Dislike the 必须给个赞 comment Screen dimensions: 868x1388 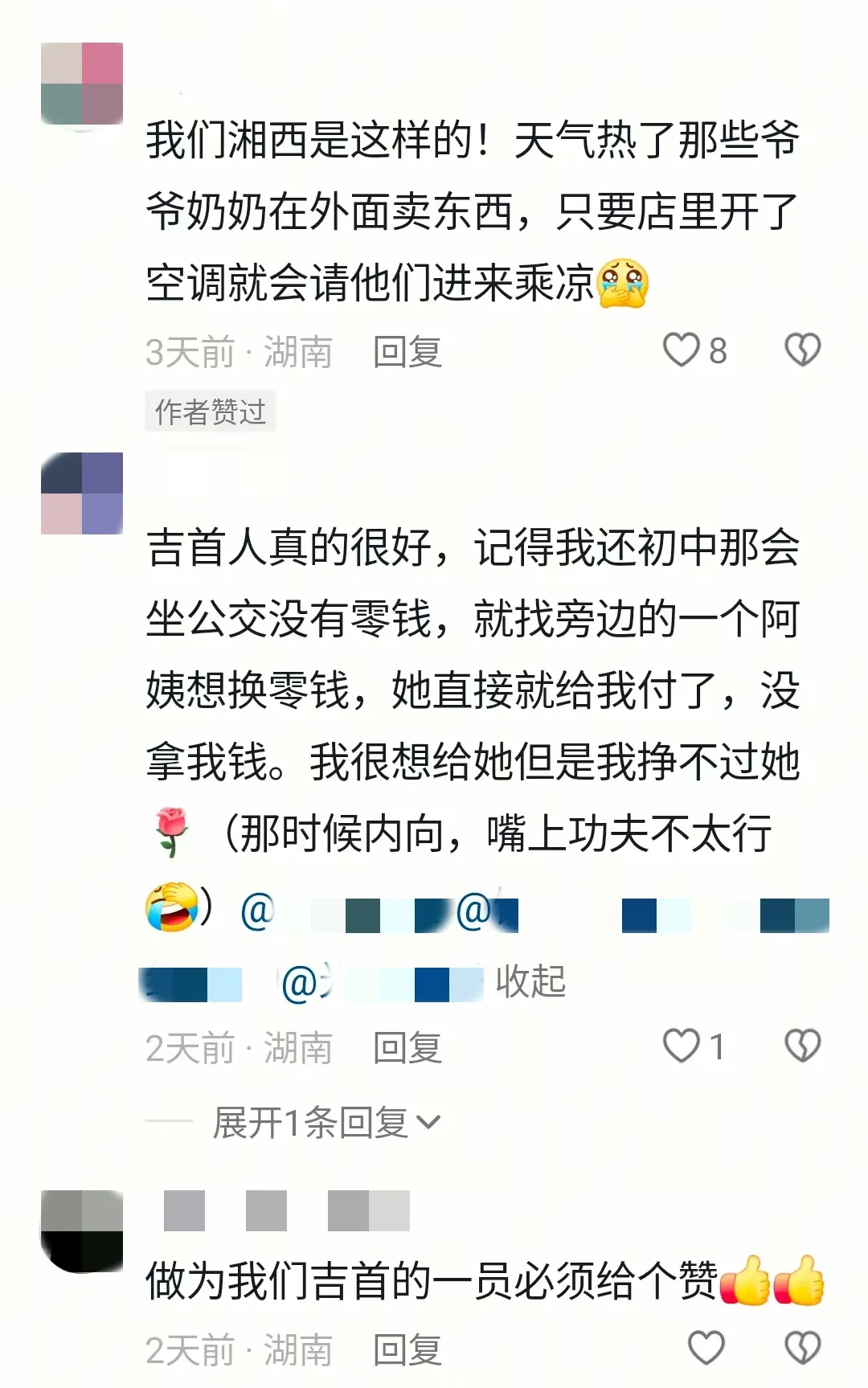click(802, 1349)
